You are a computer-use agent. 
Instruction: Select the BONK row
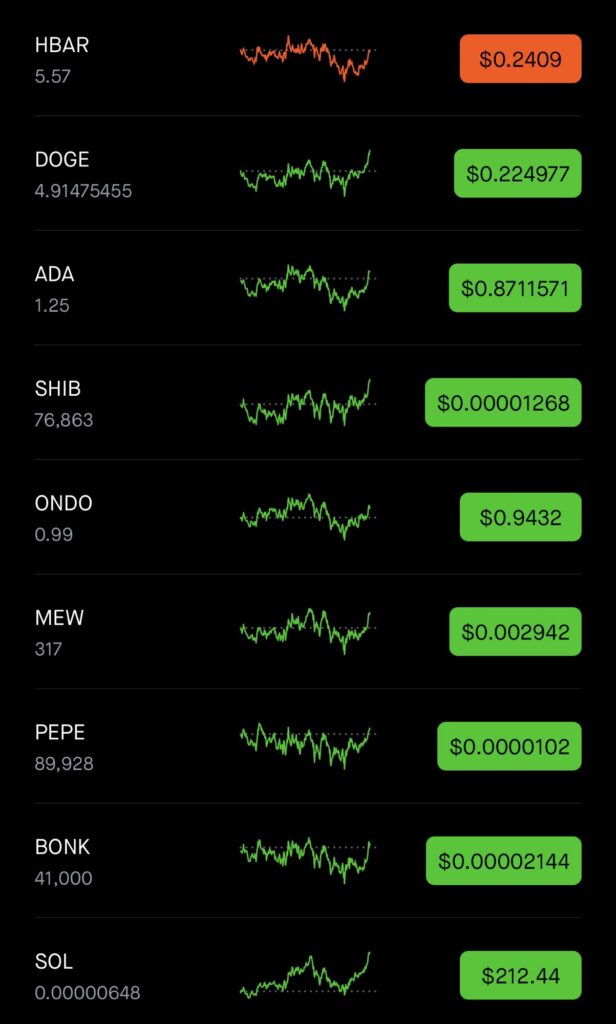point(308,861)
